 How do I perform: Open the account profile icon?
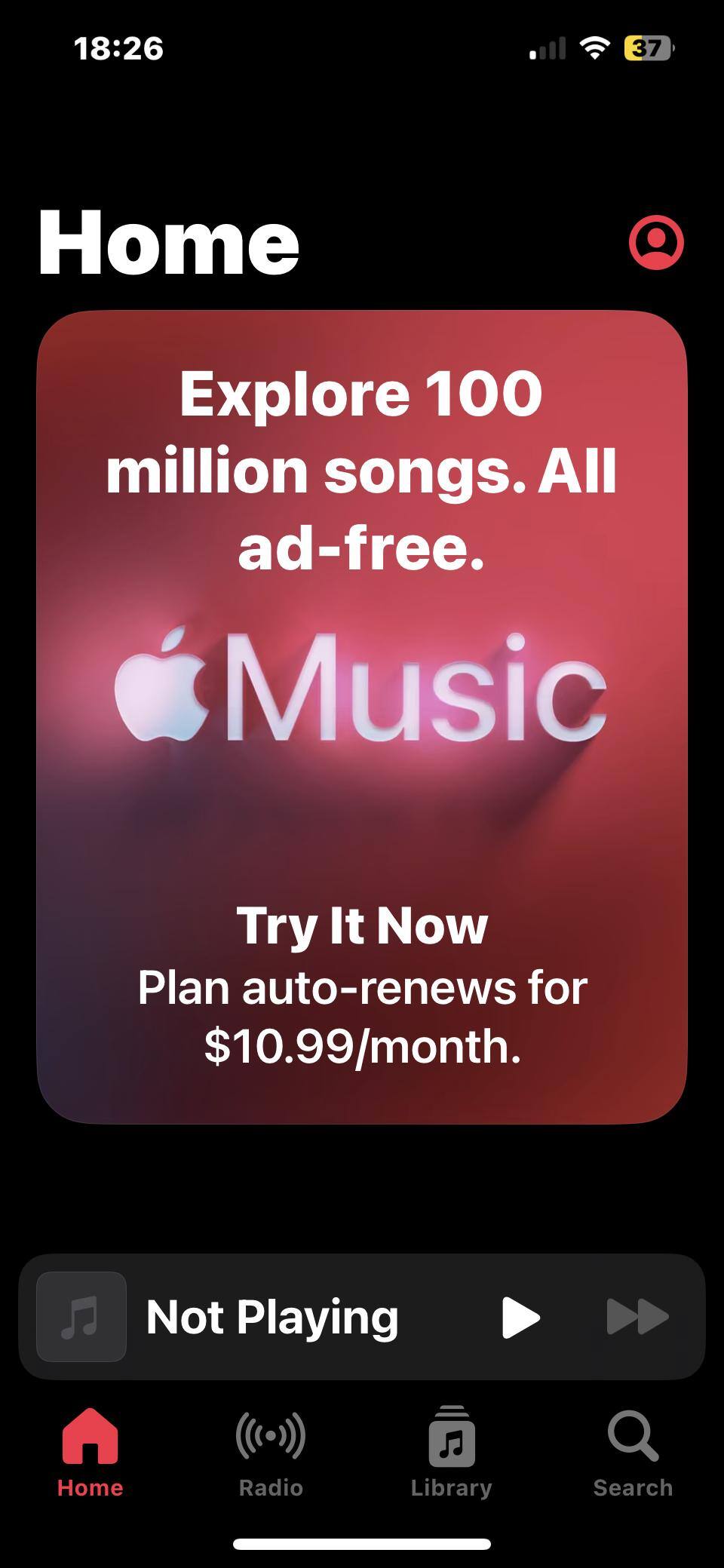click(656, 242)
